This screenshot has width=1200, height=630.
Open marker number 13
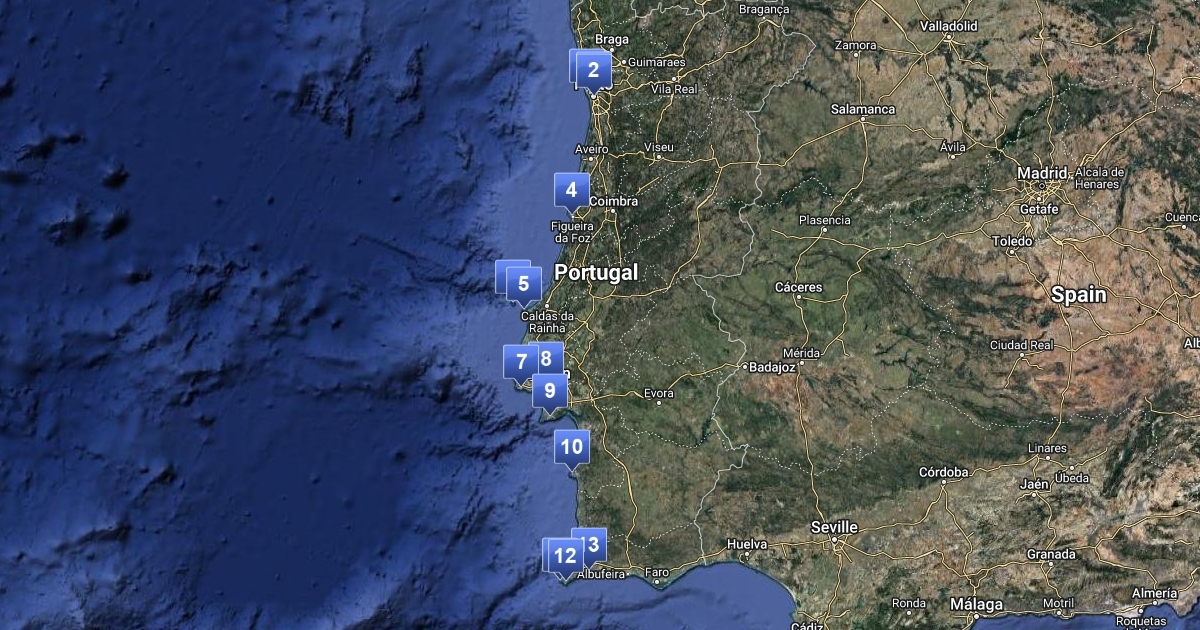[593, 543]
